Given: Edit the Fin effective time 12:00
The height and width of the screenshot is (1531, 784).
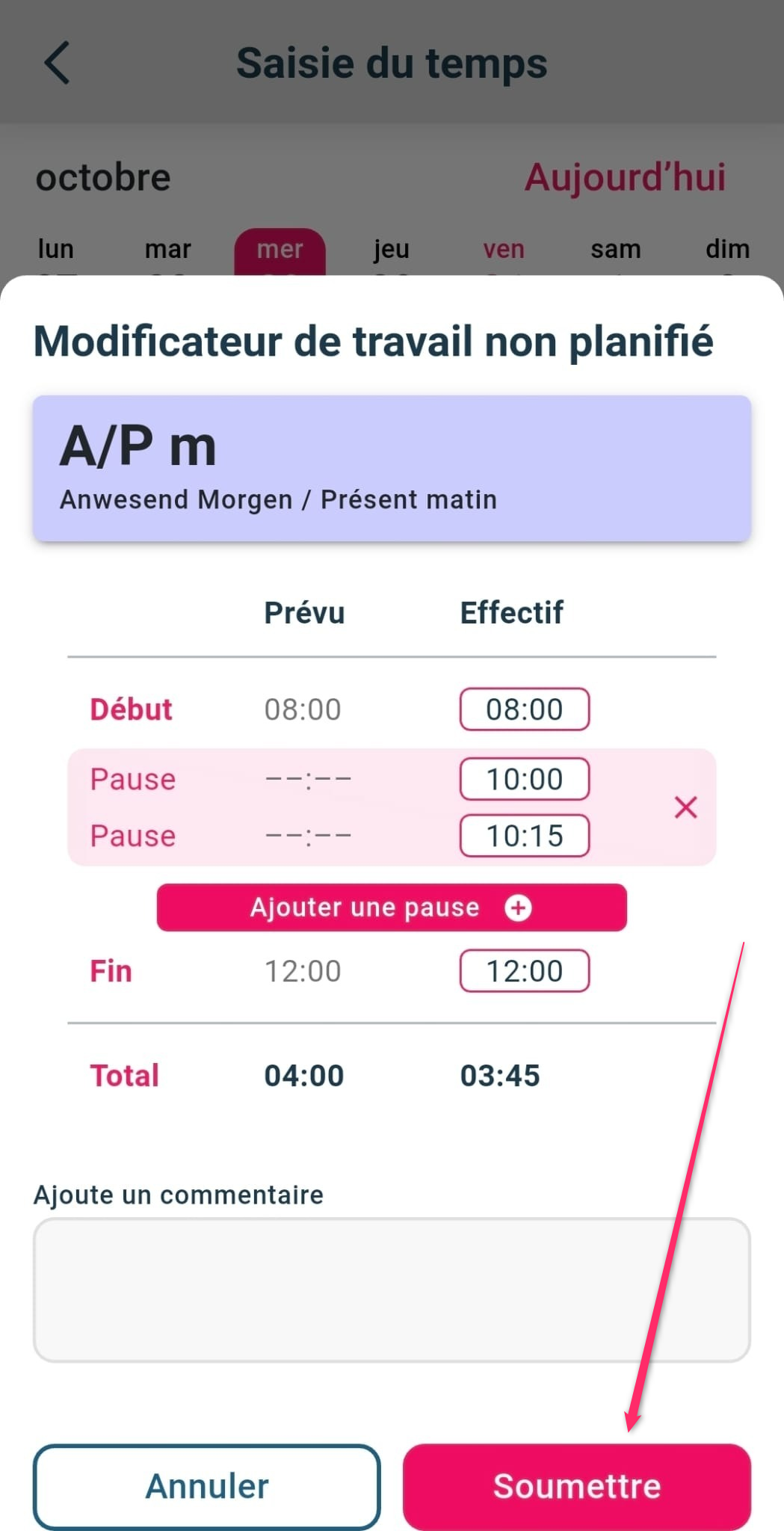Looking at the screenshot, I should (x=524, y=970).
